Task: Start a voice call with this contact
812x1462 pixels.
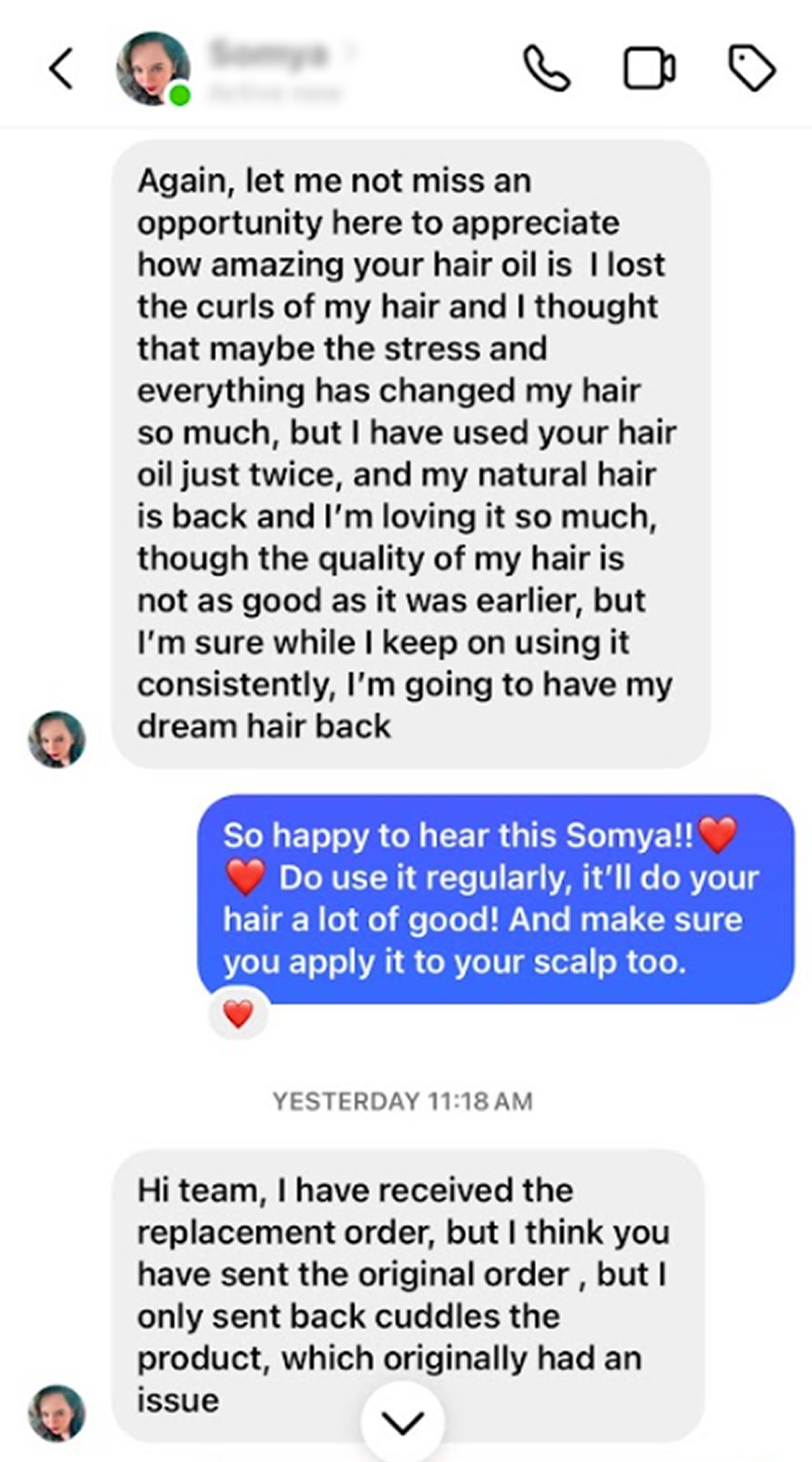Action: [x=546, y=68]
